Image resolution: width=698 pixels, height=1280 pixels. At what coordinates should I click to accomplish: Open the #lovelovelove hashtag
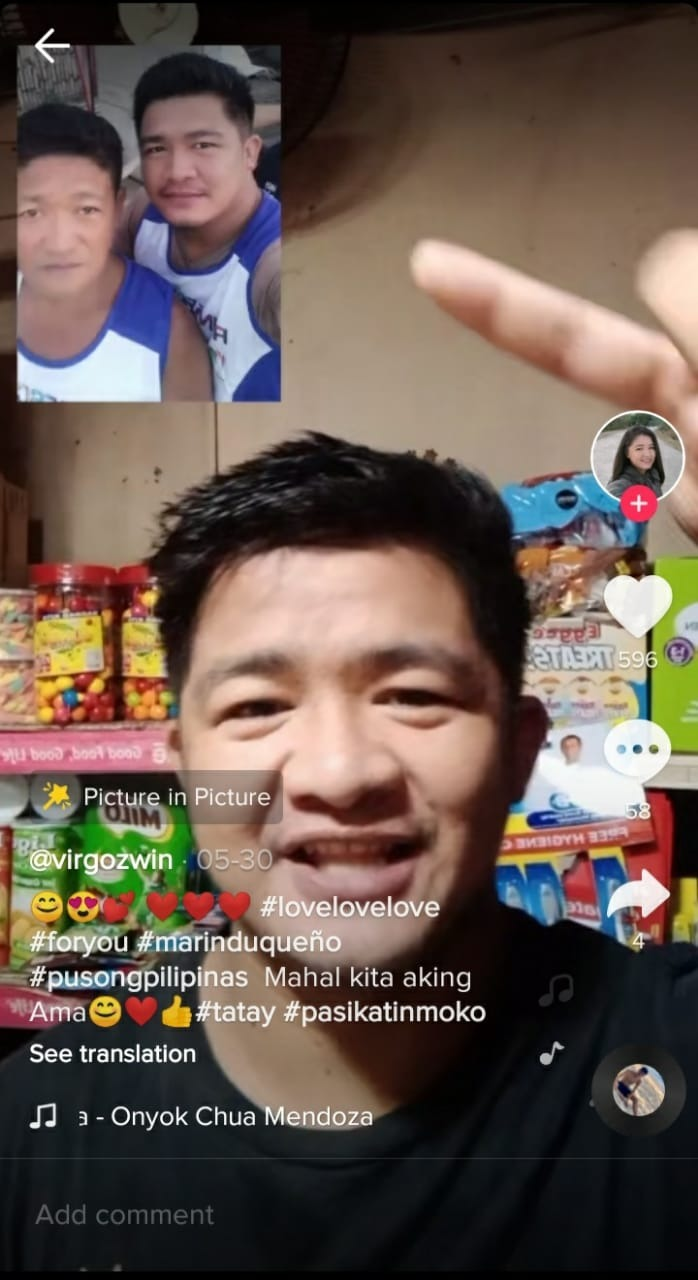pyautogui.click(x=349, y=907)
